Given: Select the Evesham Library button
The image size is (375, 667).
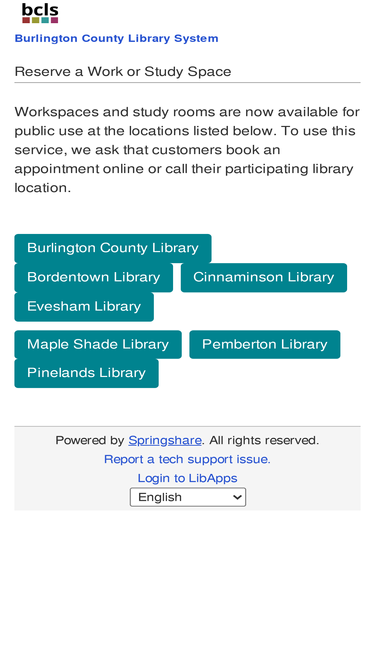Looking at the screenshot, I should (x=84, y=307).
